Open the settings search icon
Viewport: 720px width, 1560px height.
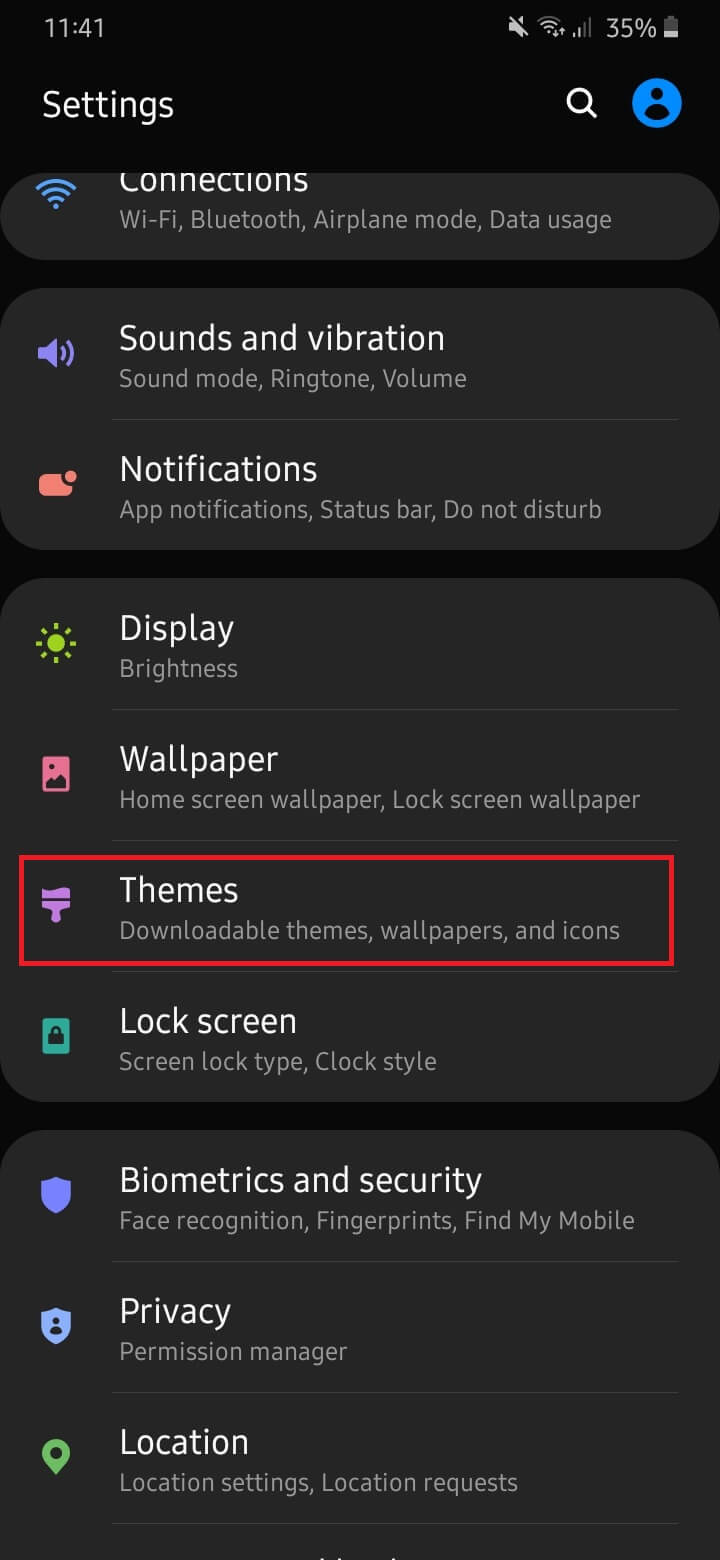(x=581, y=103)
